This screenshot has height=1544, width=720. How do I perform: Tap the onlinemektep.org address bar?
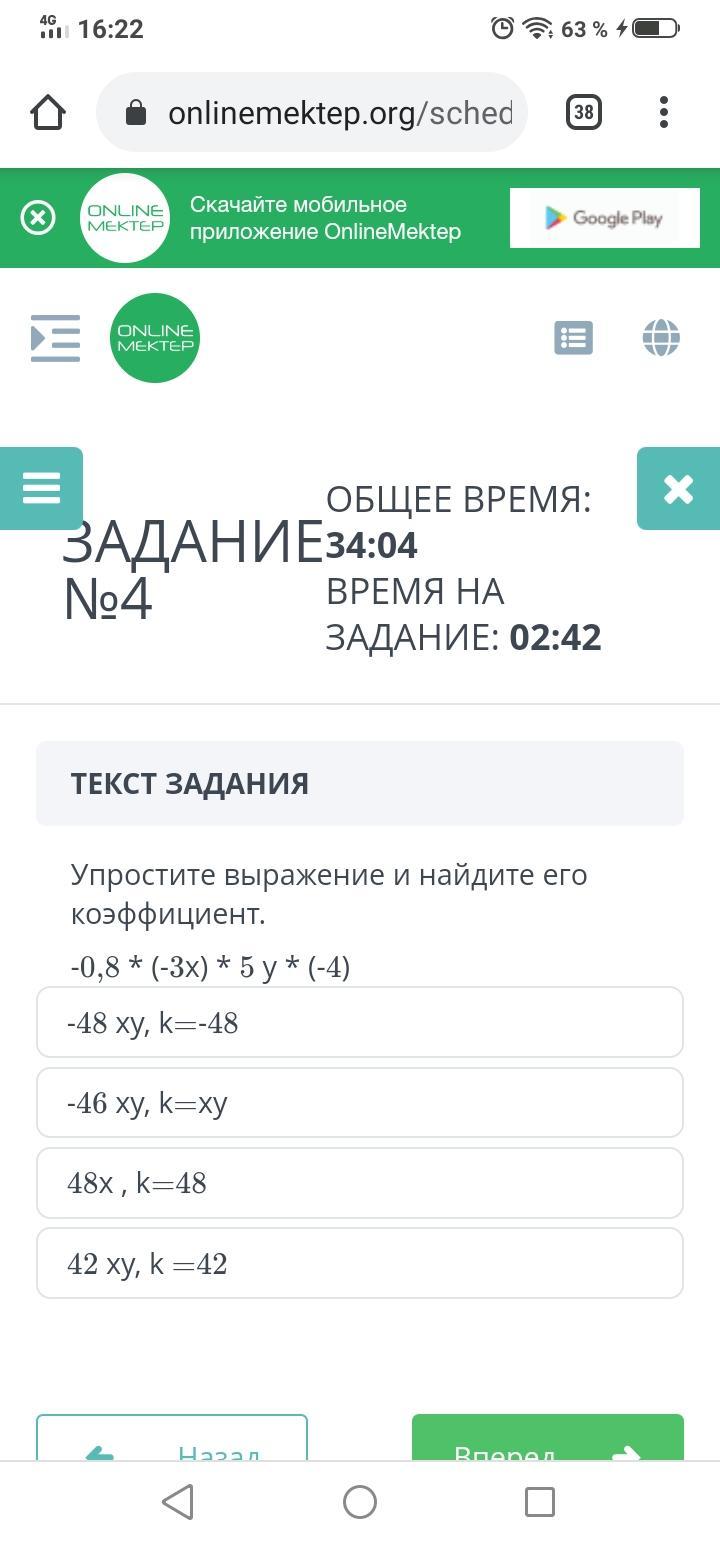pos(312,112)
